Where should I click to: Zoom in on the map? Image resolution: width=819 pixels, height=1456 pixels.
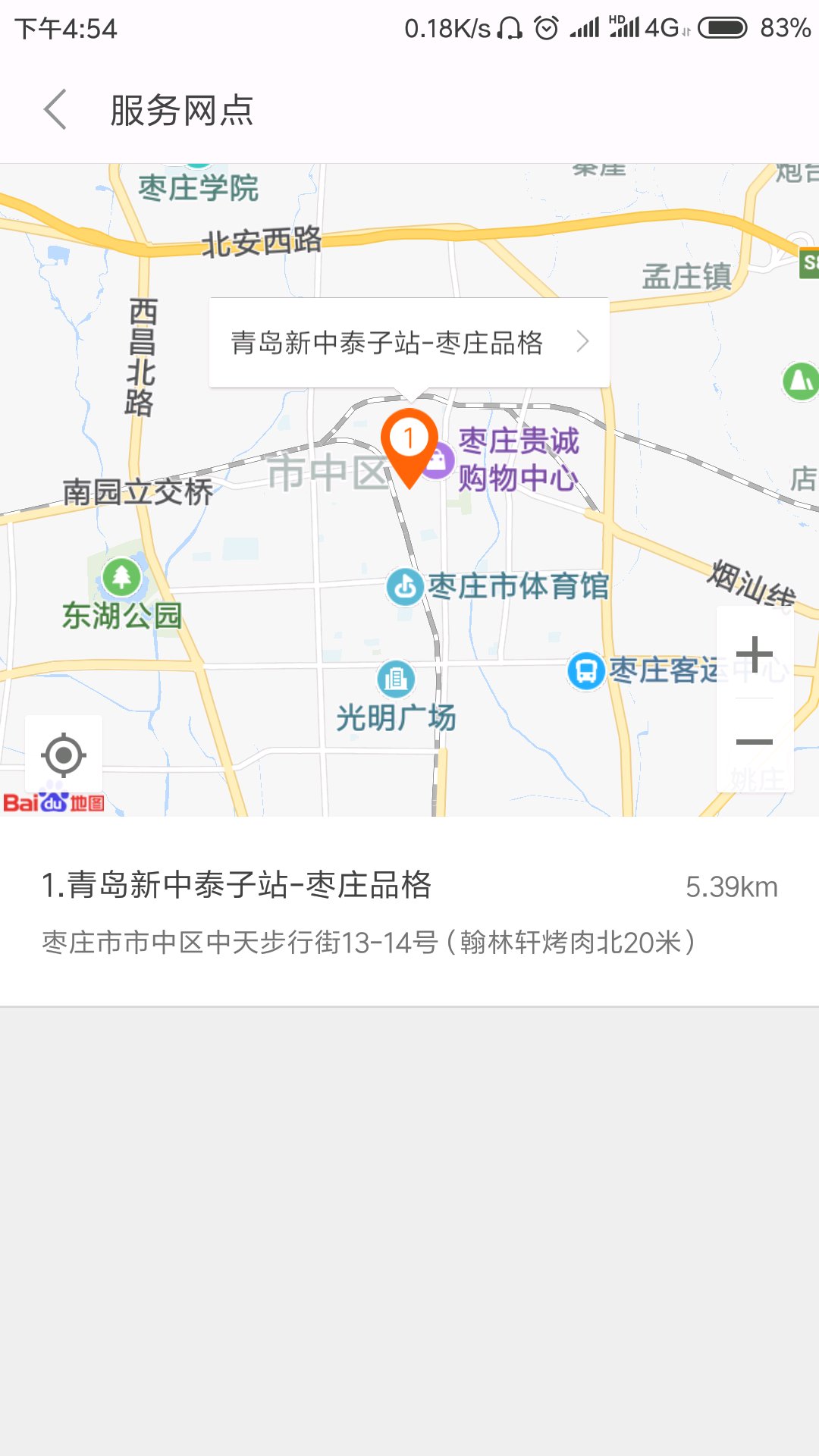point(755,654)
